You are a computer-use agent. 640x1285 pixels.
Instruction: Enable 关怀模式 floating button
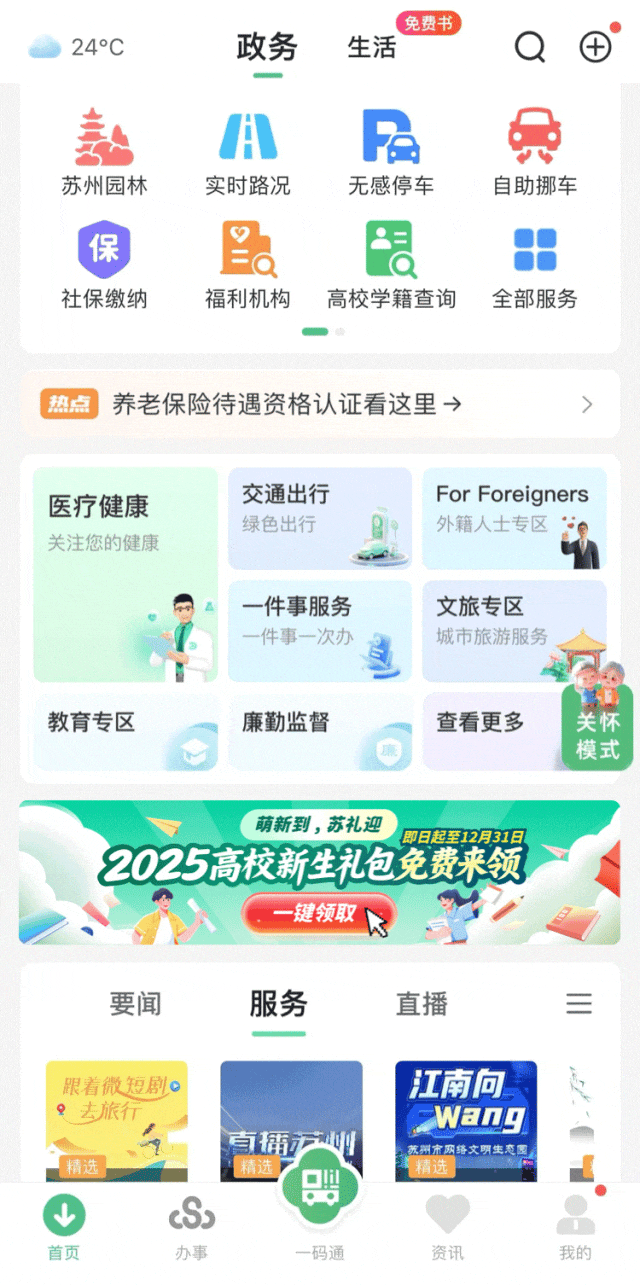coord(598,726)
